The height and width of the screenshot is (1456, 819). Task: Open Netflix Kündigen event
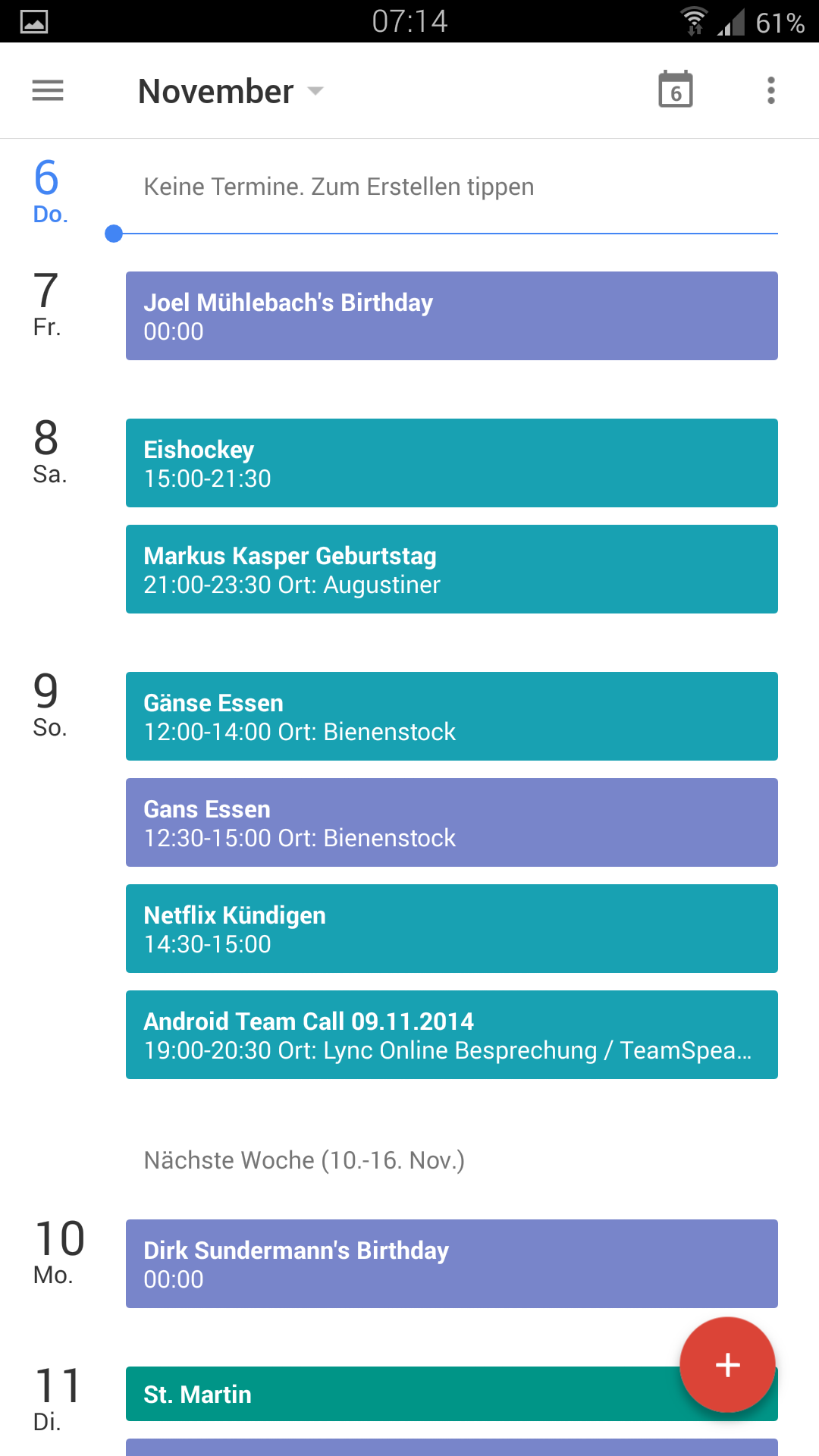(x=452, y=928)
